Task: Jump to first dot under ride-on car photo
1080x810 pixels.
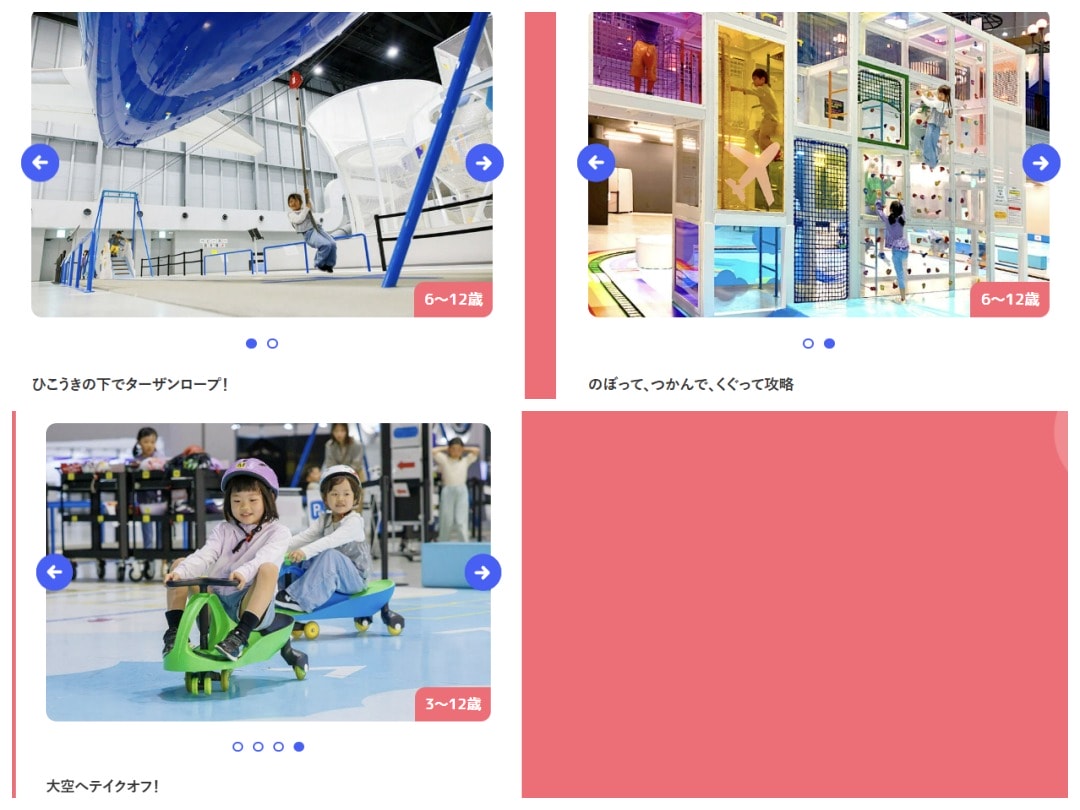Action: (237, 747)
